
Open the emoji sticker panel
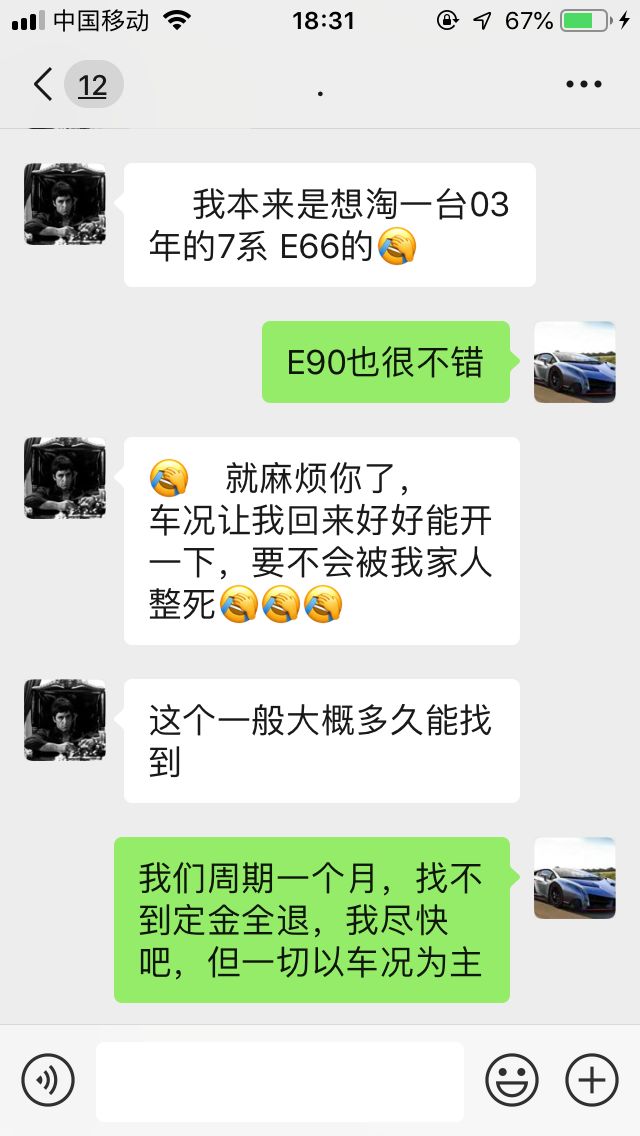coord(512,1080)
